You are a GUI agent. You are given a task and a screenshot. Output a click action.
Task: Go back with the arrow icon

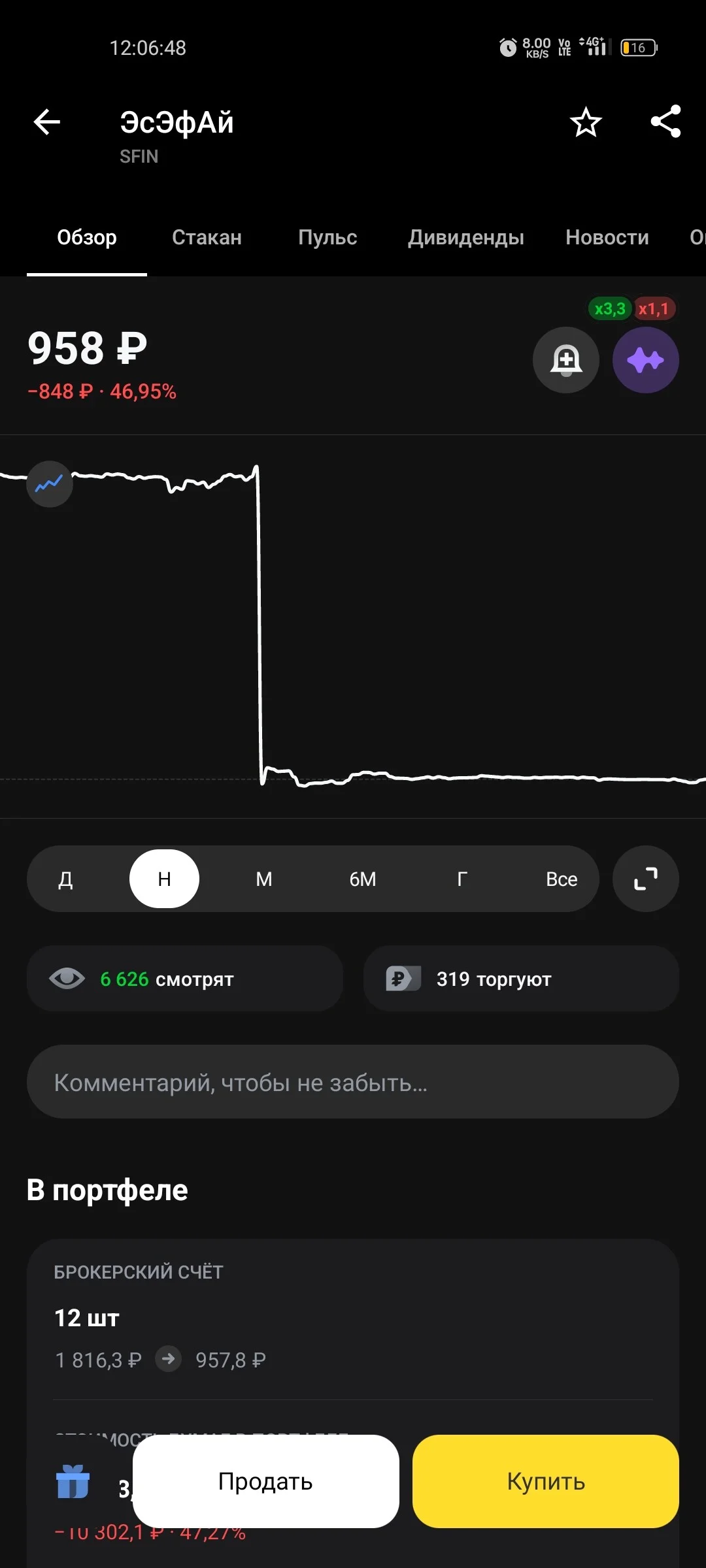click(47, 122)
